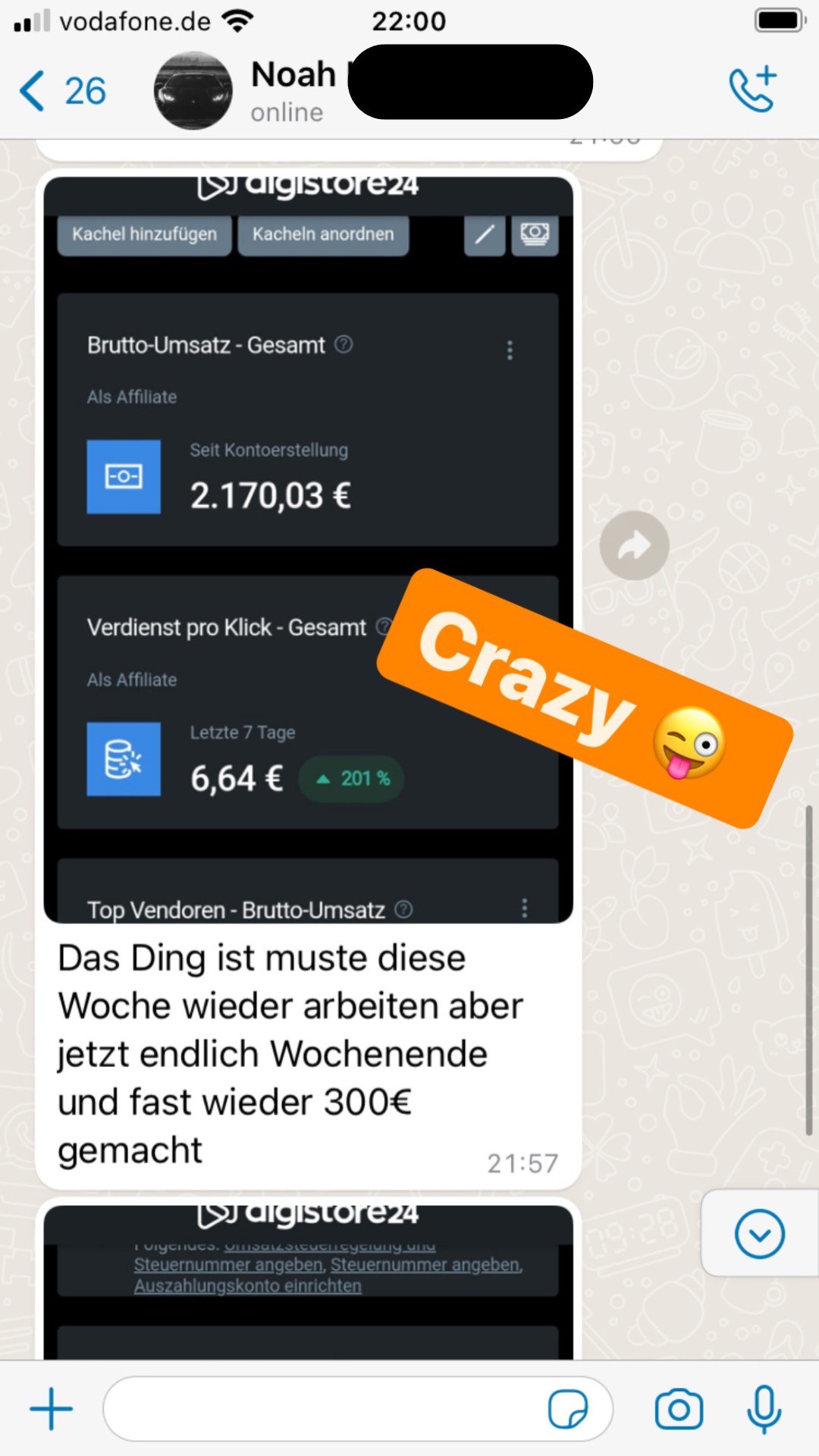
Task: Start a call with Noah
Action: point(752,90)
